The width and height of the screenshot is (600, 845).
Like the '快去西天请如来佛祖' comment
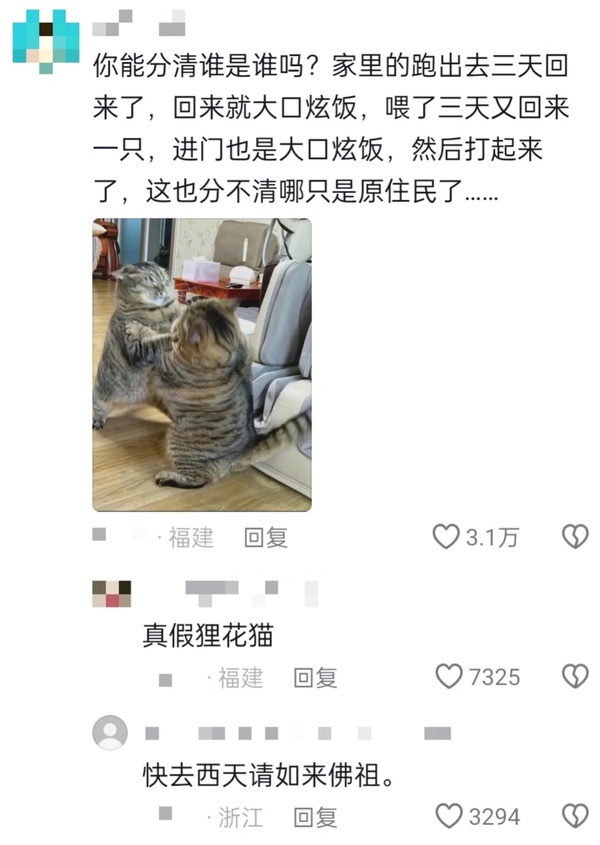point(449,816)
